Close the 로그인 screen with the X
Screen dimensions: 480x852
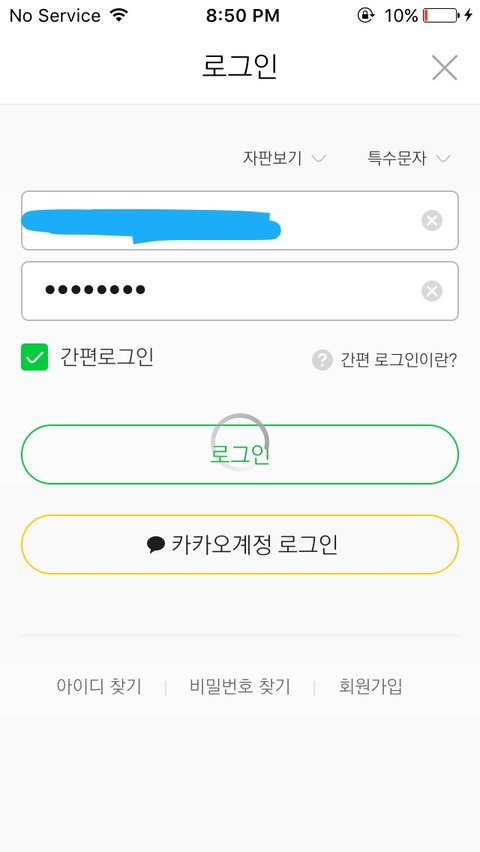(444, 67)
